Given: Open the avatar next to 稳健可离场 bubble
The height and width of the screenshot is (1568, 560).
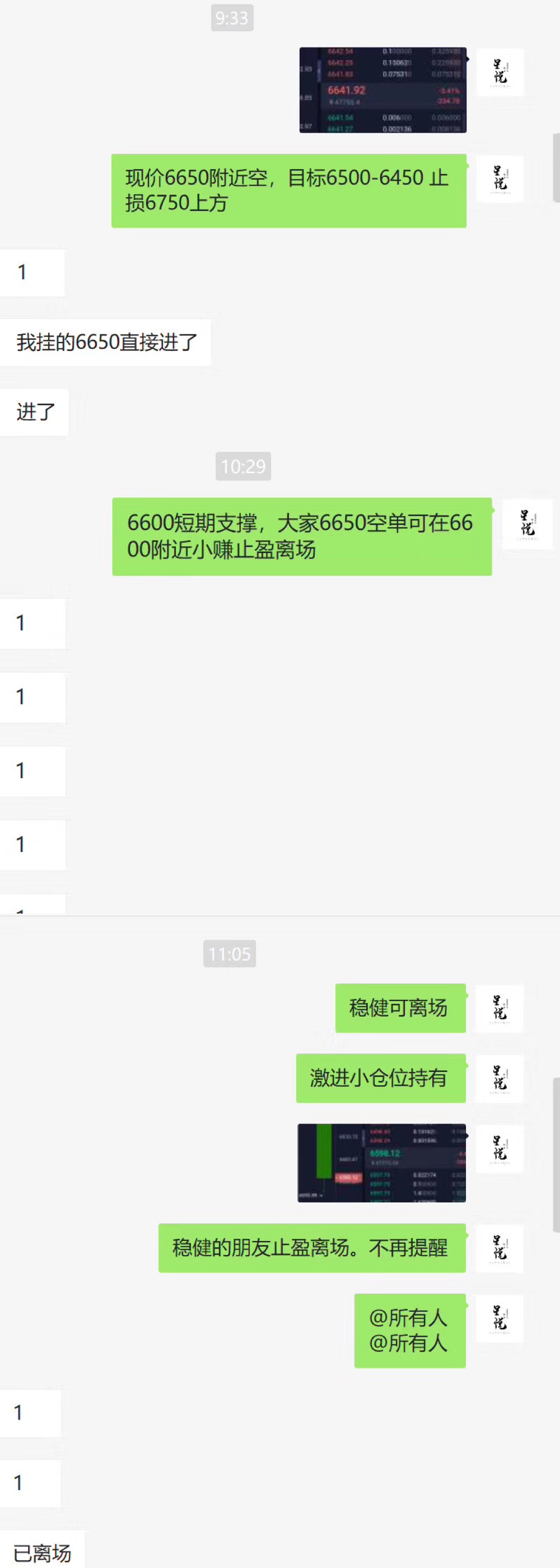Looking at the screenshot, I should [x=499, y=1009].
